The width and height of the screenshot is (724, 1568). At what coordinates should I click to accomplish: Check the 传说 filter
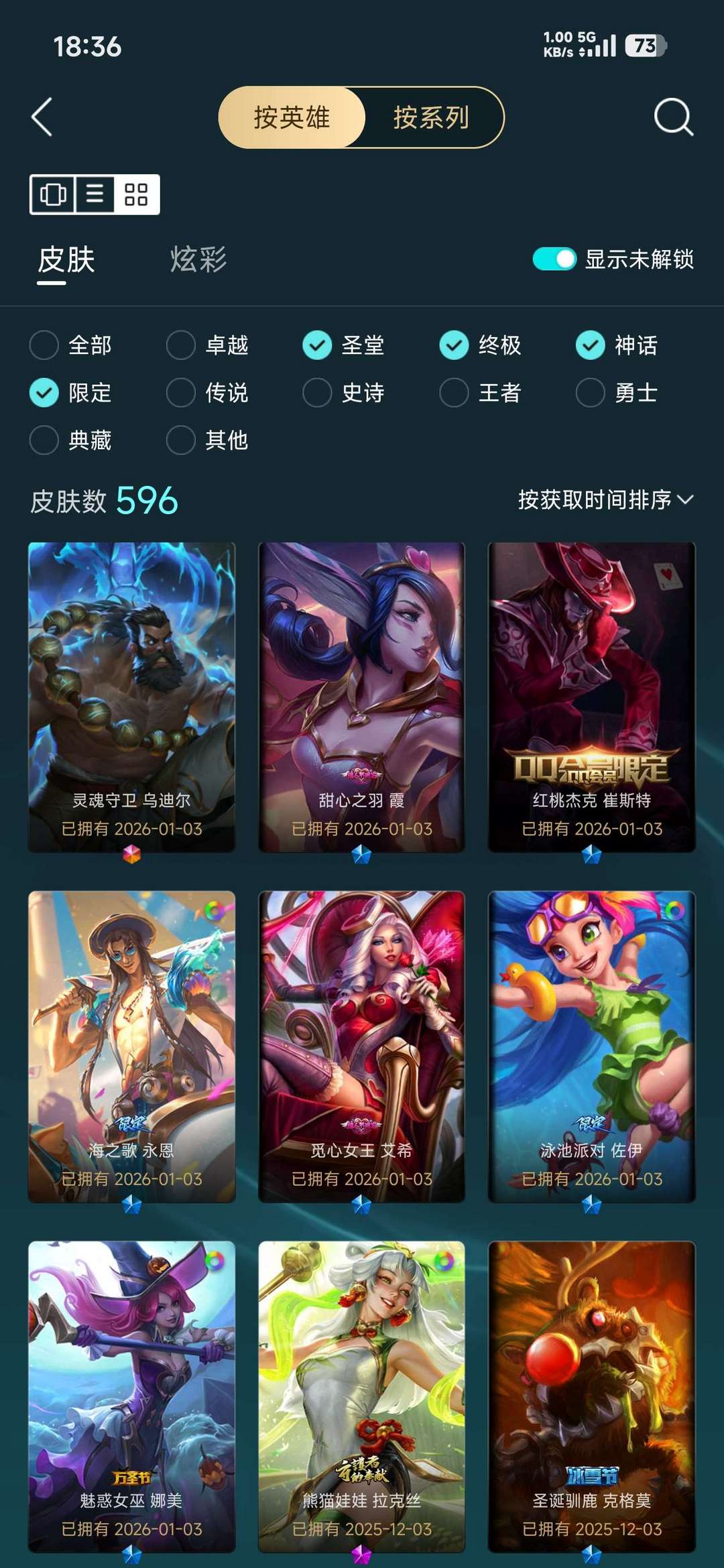coord(181,393)
